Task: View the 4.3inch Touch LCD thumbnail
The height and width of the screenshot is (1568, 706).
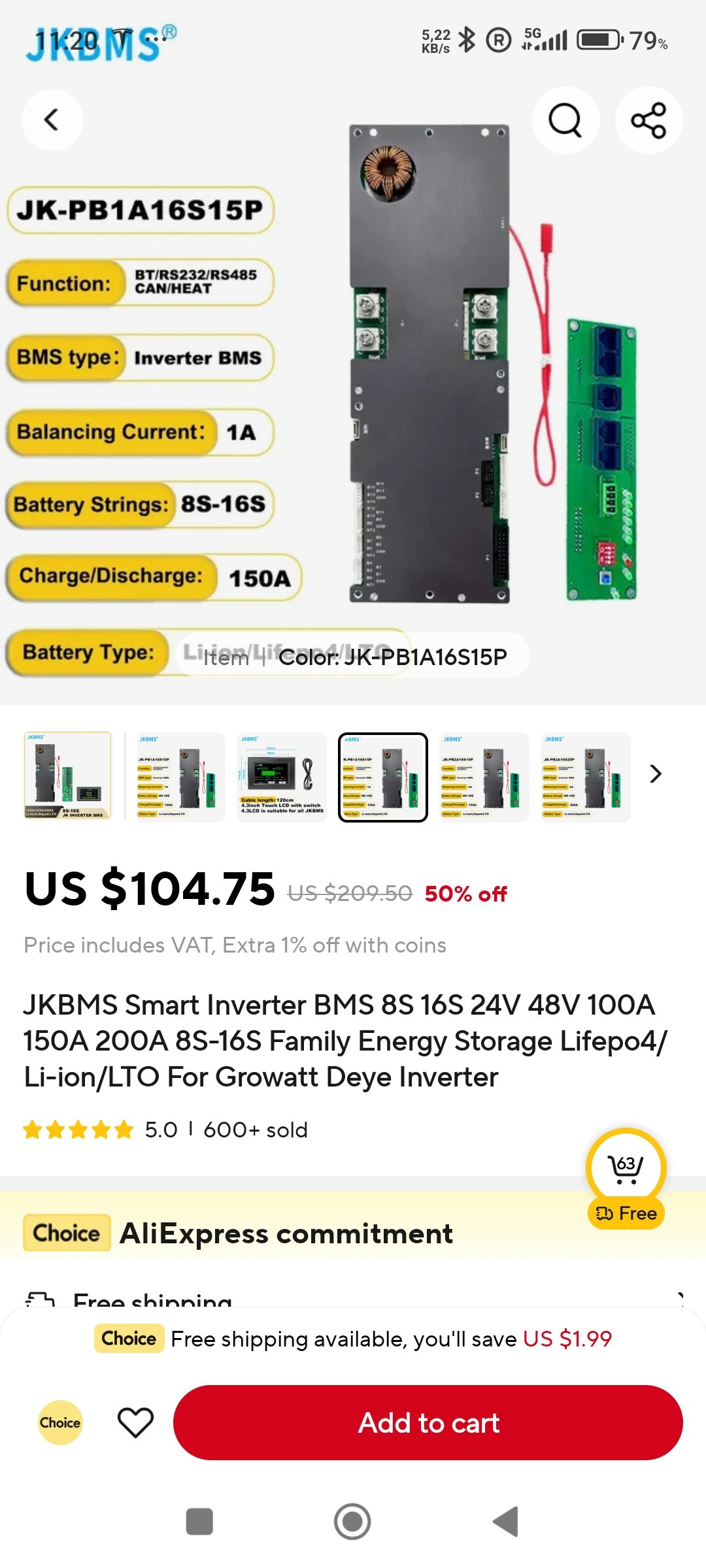Action: pyautogui.click(x=282, y=777)
